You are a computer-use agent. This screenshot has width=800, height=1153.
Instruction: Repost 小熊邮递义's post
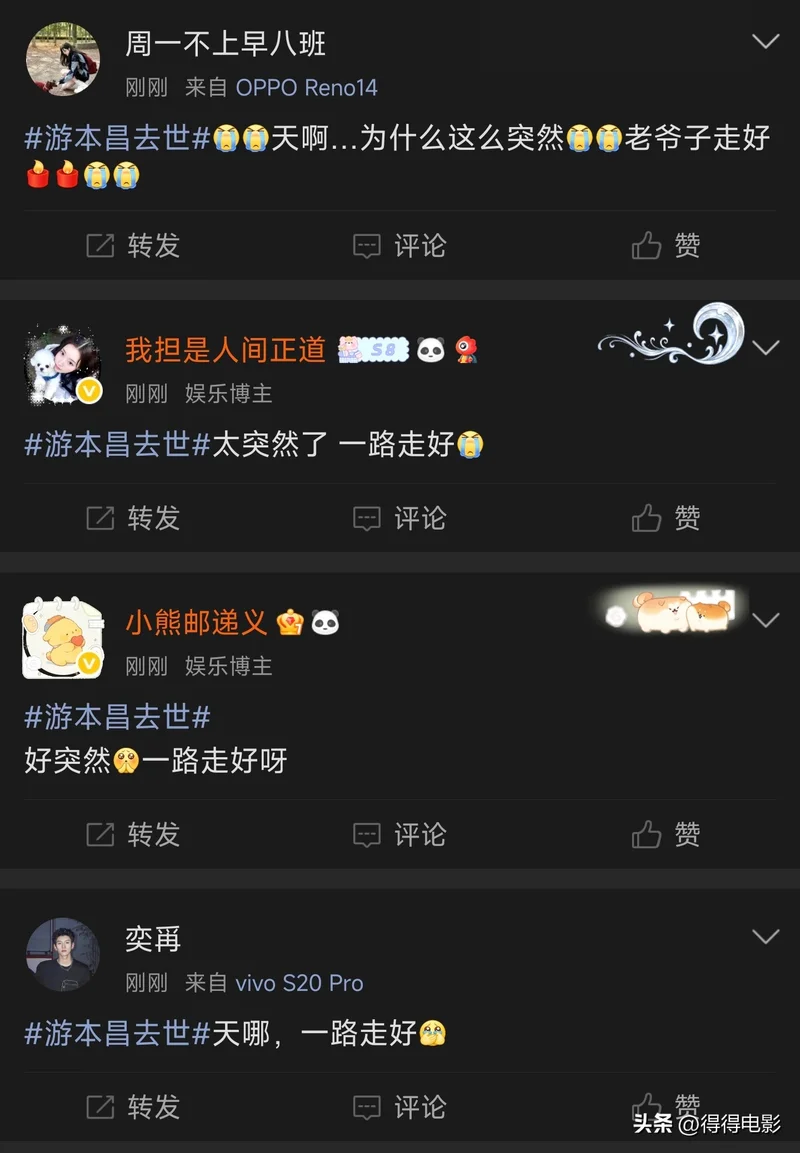133,835
